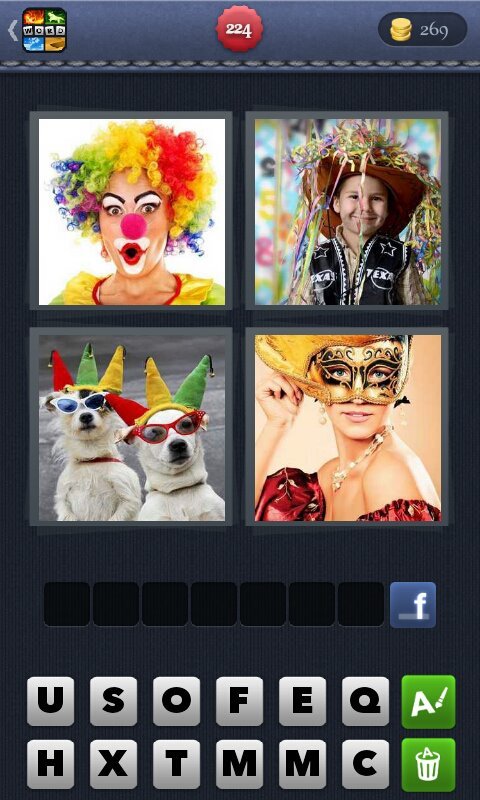Enlarge the clown picture
Viewport: 480px width, 800px height.
[x=132, y=212]
